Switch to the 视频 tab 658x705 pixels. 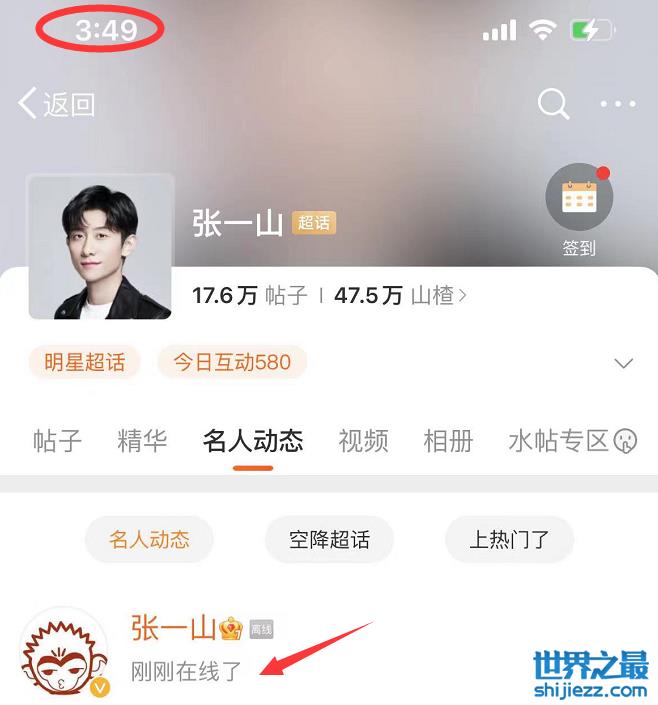(363, 441)
